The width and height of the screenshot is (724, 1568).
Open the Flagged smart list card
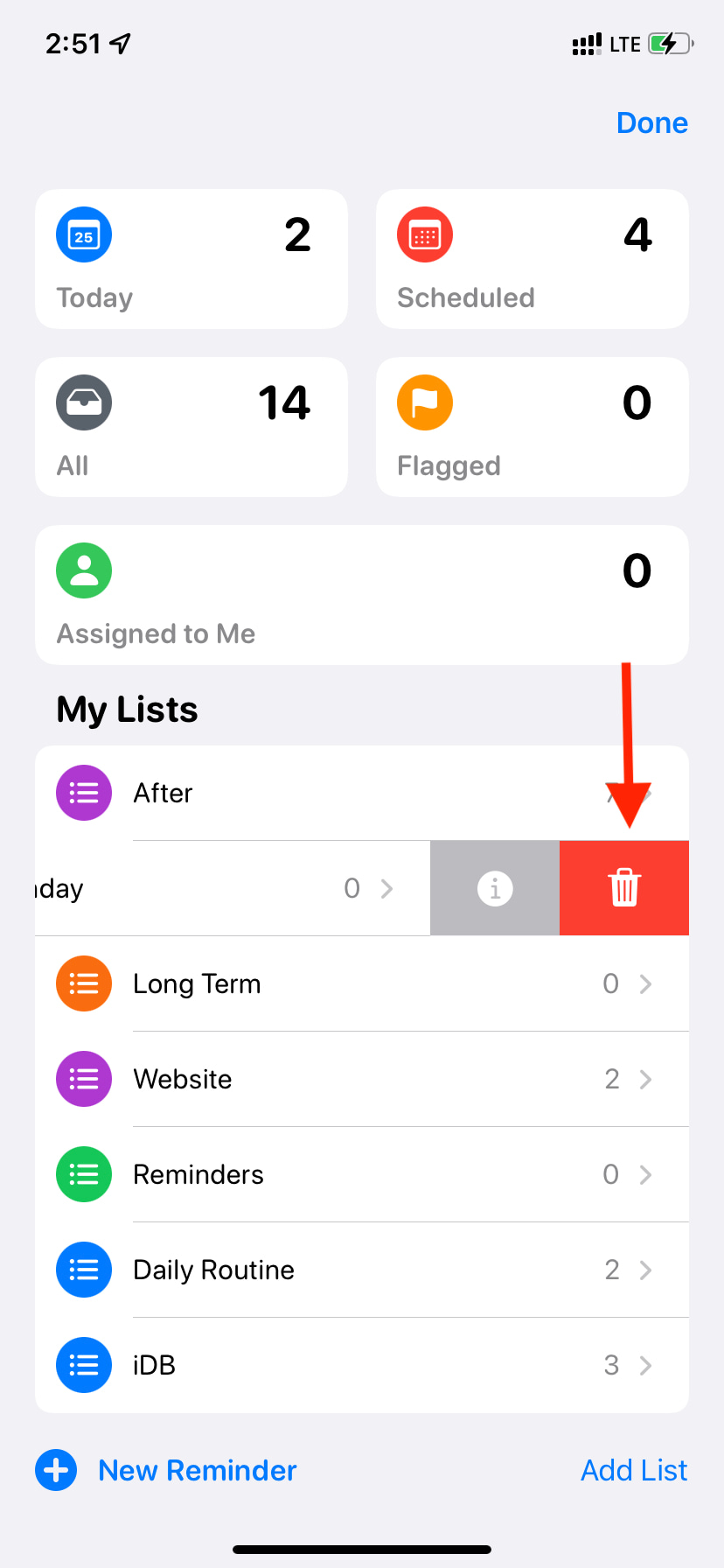click(533, 427)
